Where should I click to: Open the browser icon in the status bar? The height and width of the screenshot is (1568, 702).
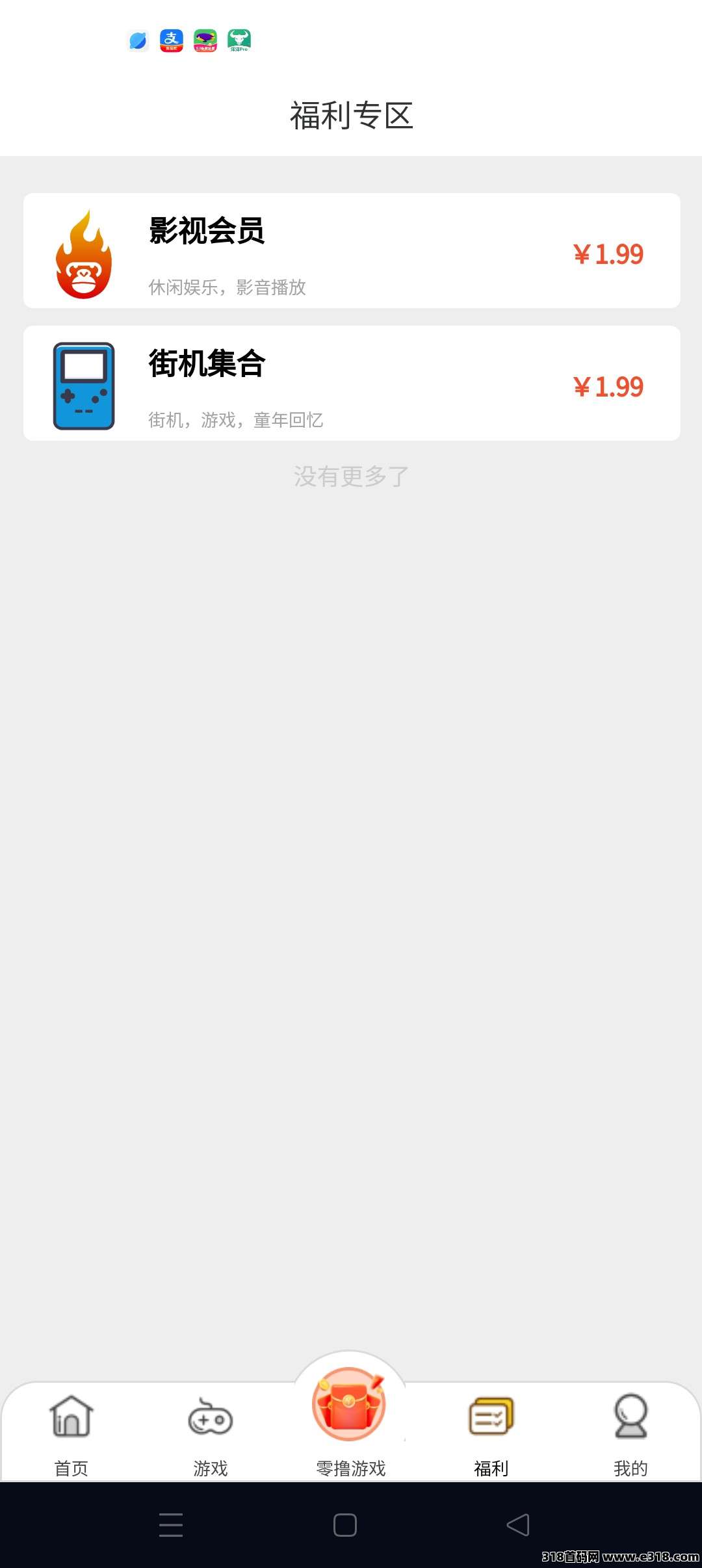(x=138, y=40)
